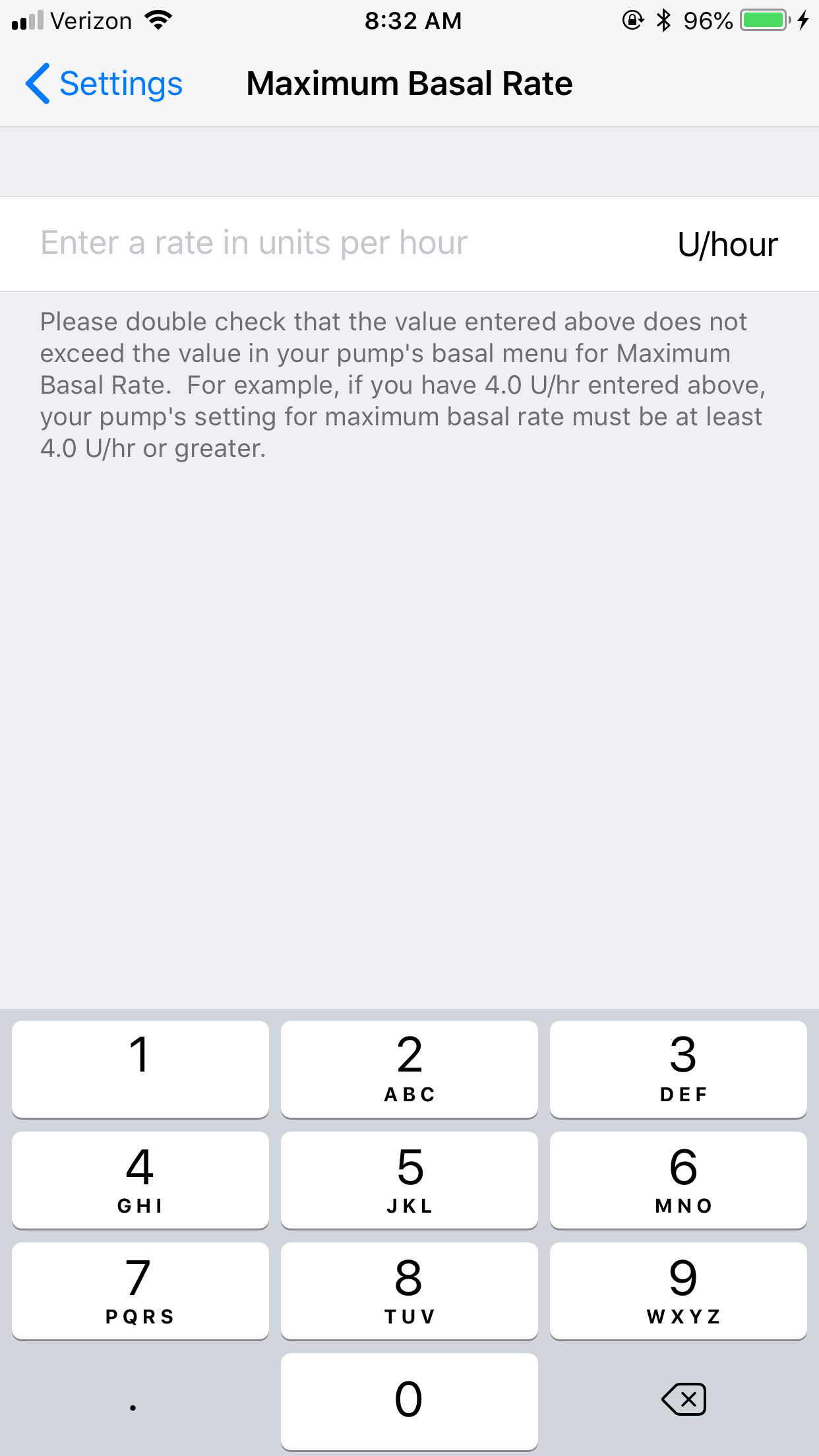Type digit 1 on the keypad

point(140,1069)
